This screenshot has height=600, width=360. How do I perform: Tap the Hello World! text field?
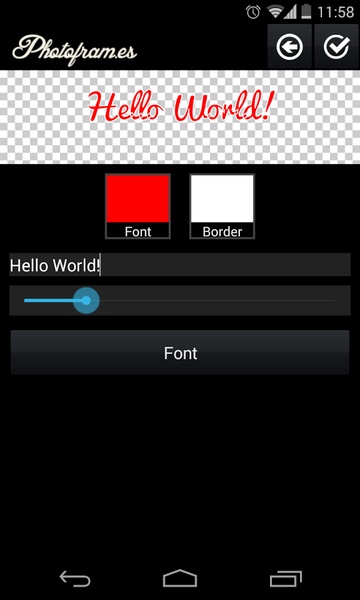[x=180, y=265]
